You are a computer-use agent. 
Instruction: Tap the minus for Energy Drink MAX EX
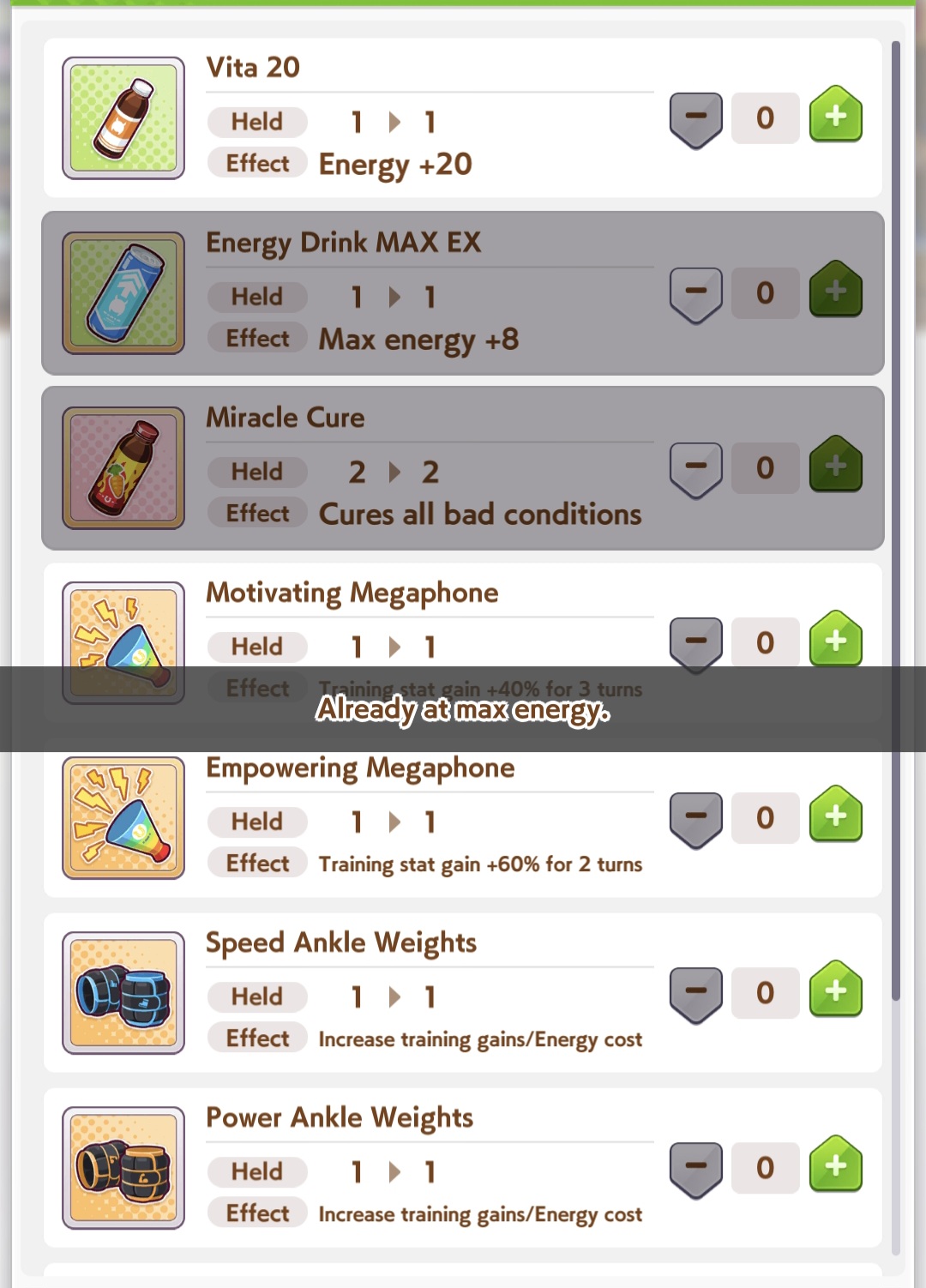695,292
